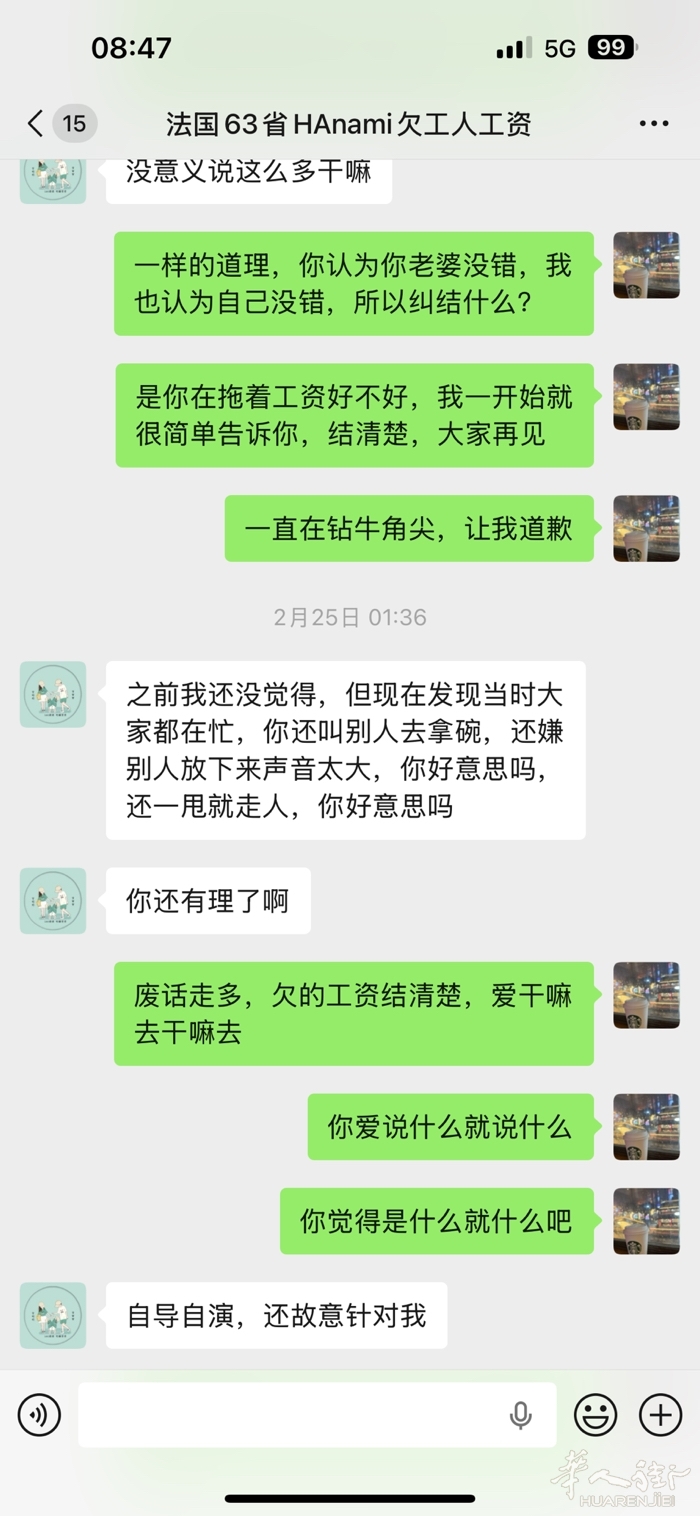Switch to voice message input
700x1516 pixels.
40,1415
